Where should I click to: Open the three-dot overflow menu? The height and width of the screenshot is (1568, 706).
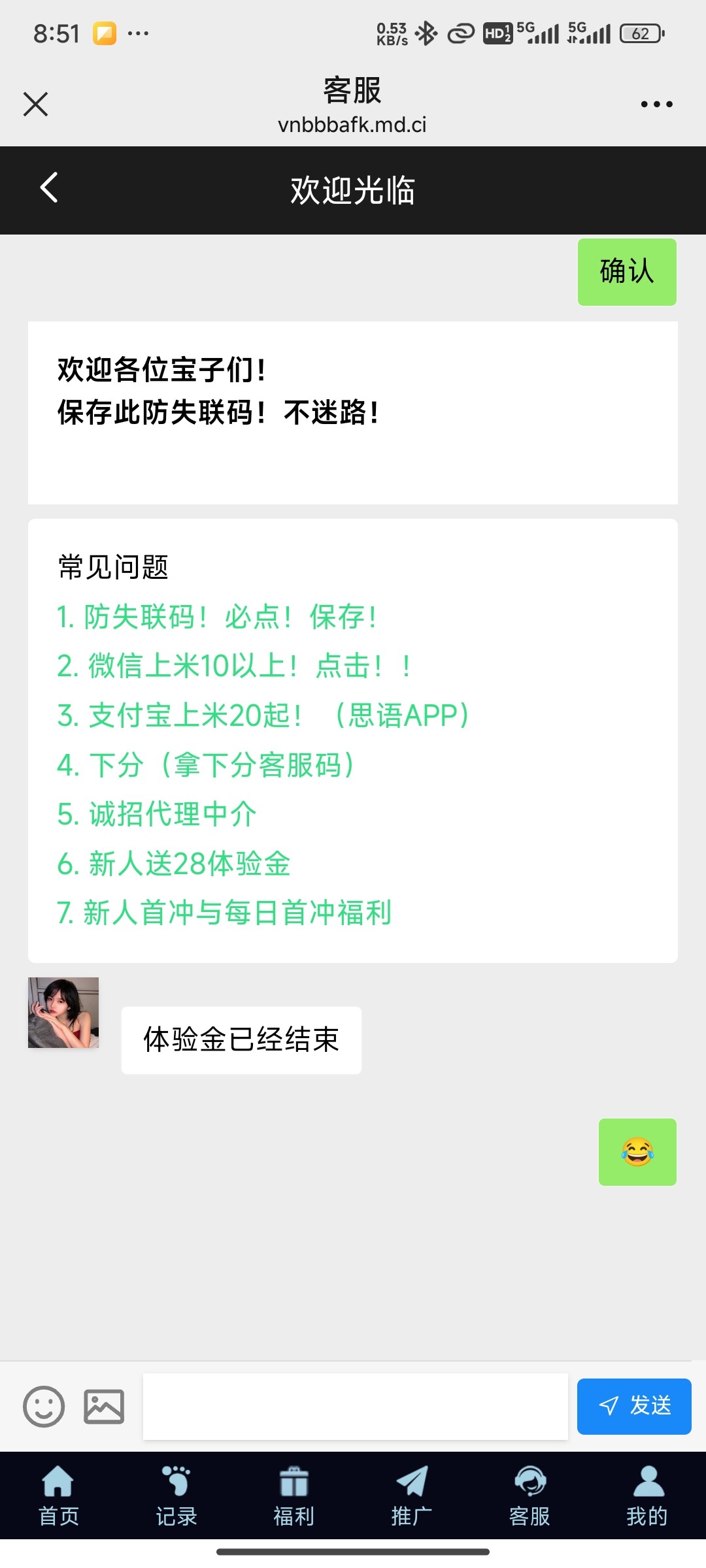point(656,104)
